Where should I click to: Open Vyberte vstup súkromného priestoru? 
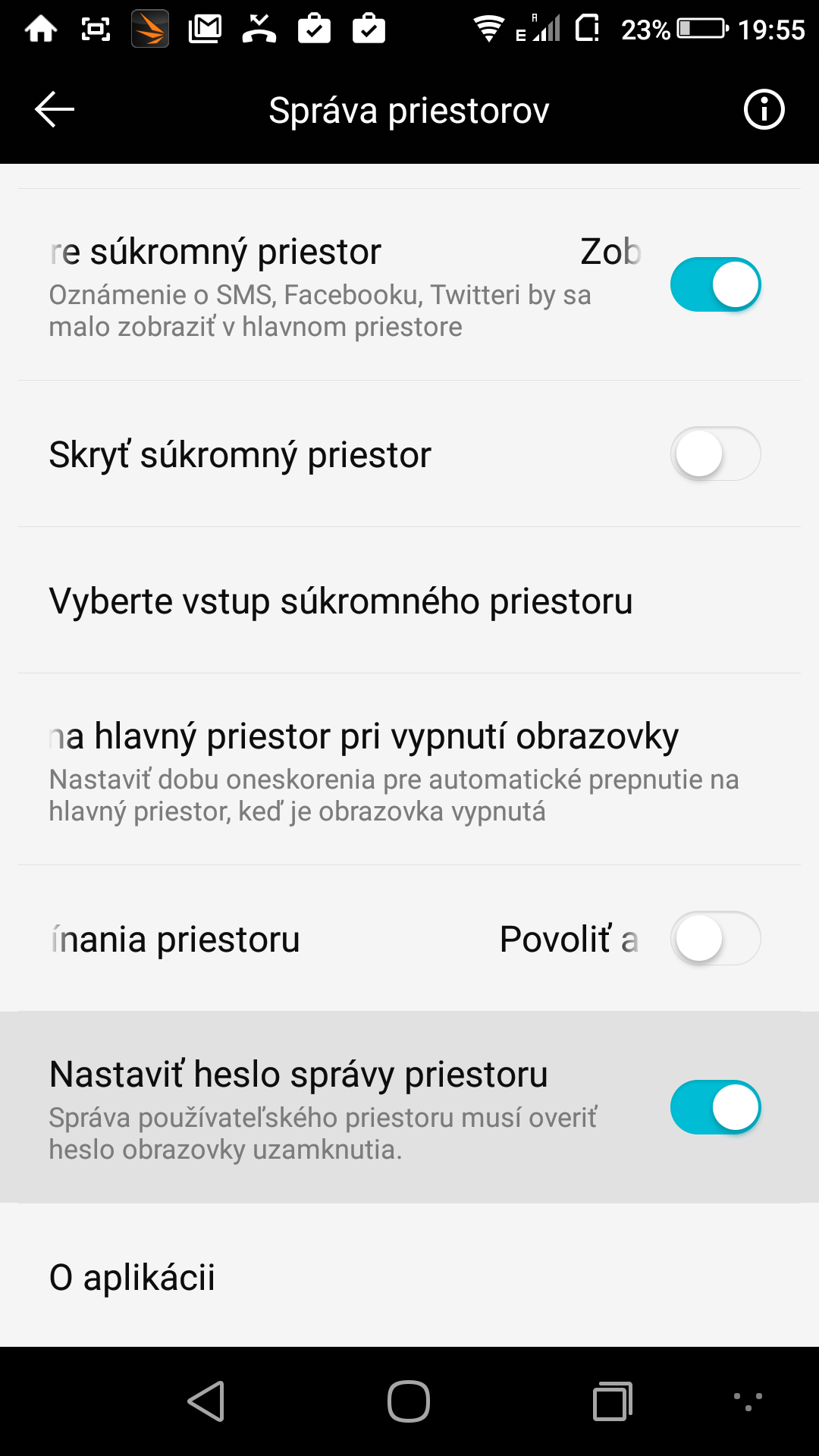point(409,600)
